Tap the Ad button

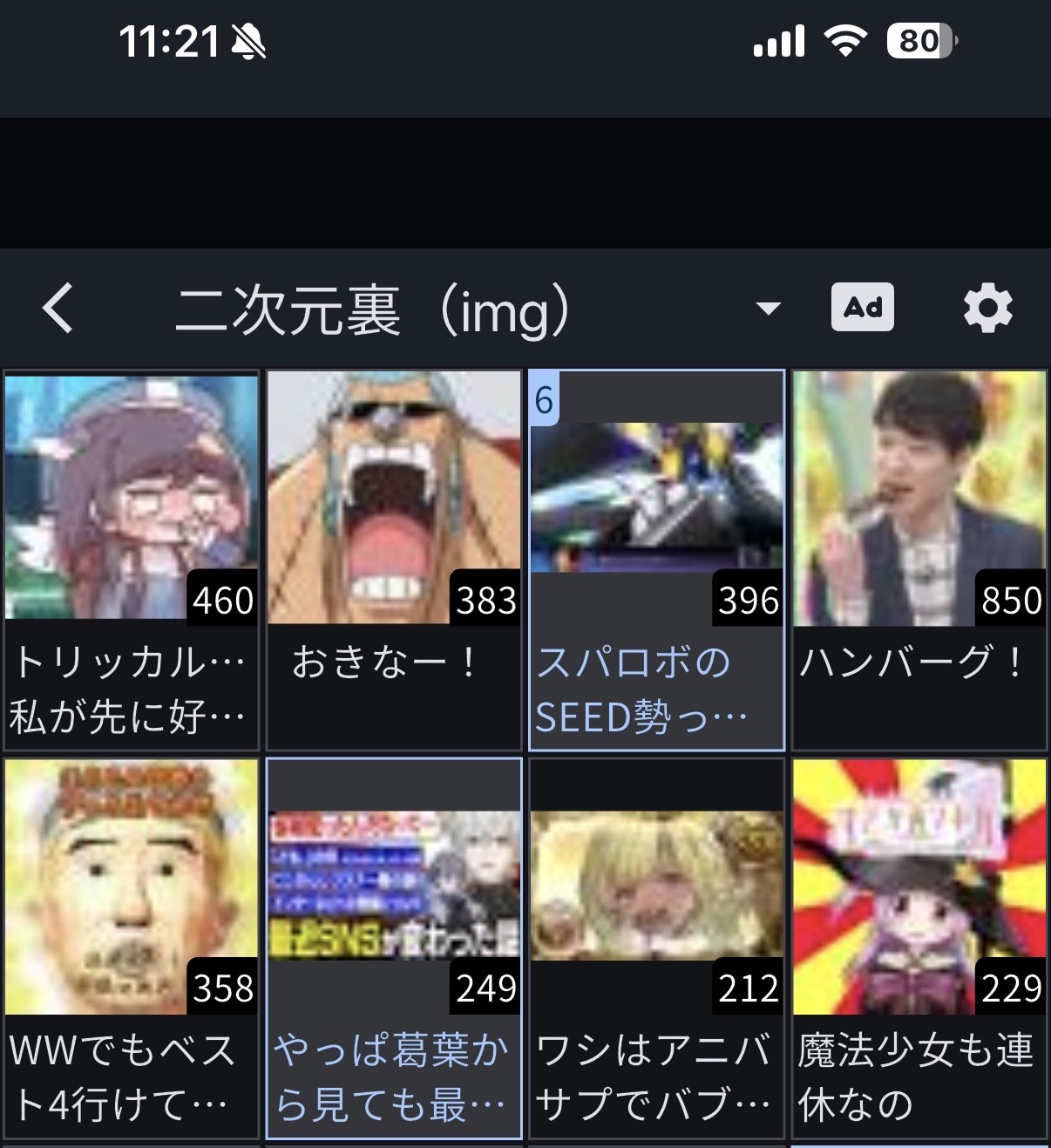(x=862, y=308)
